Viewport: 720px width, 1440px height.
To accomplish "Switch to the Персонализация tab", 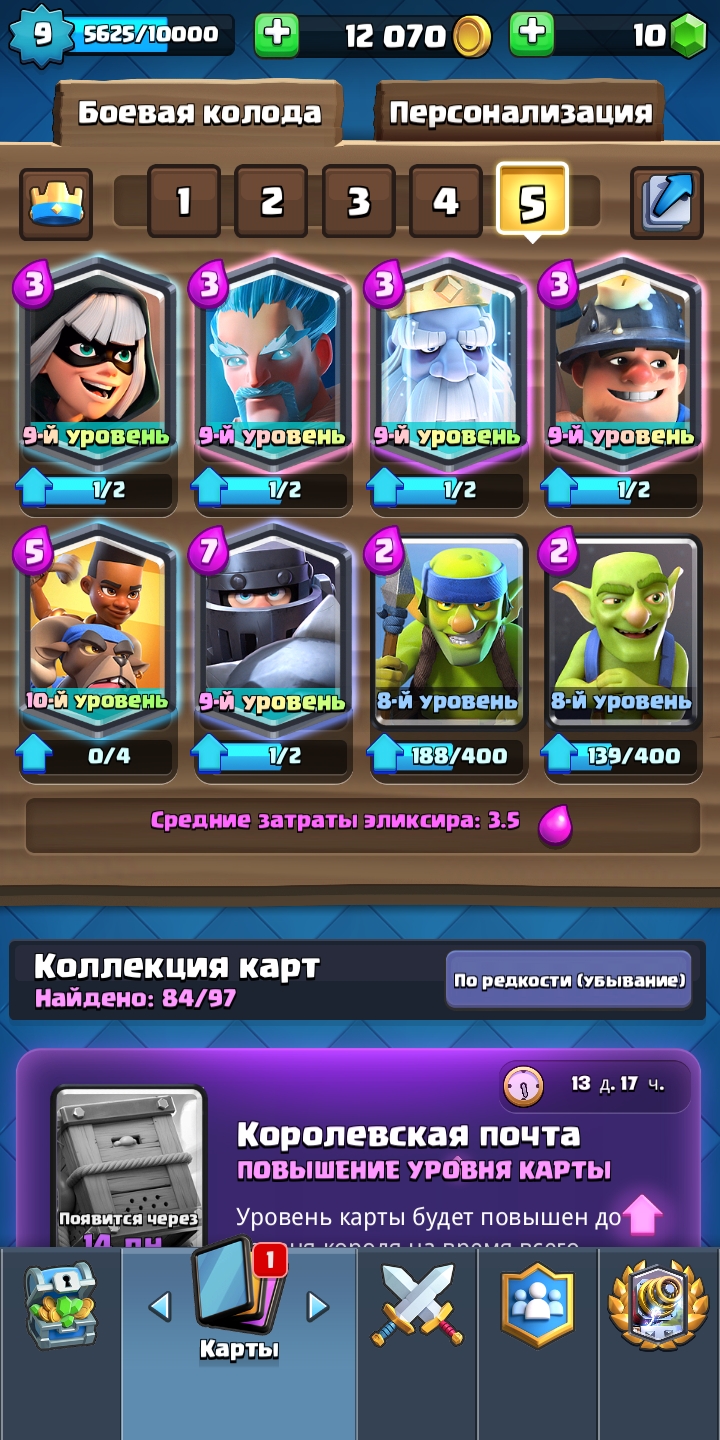I will coord(520,112).
